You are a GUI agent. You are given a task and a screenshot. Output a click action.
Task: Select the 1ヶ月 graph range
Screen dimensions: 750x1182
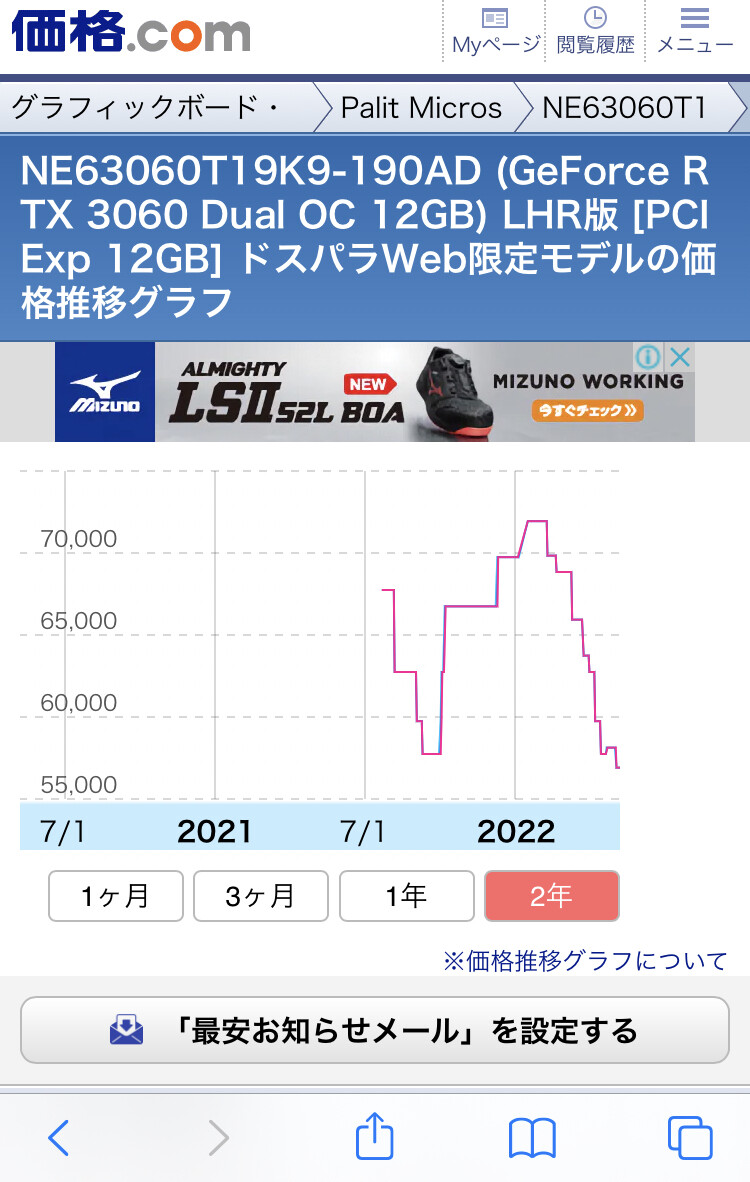tap(116, 896)
